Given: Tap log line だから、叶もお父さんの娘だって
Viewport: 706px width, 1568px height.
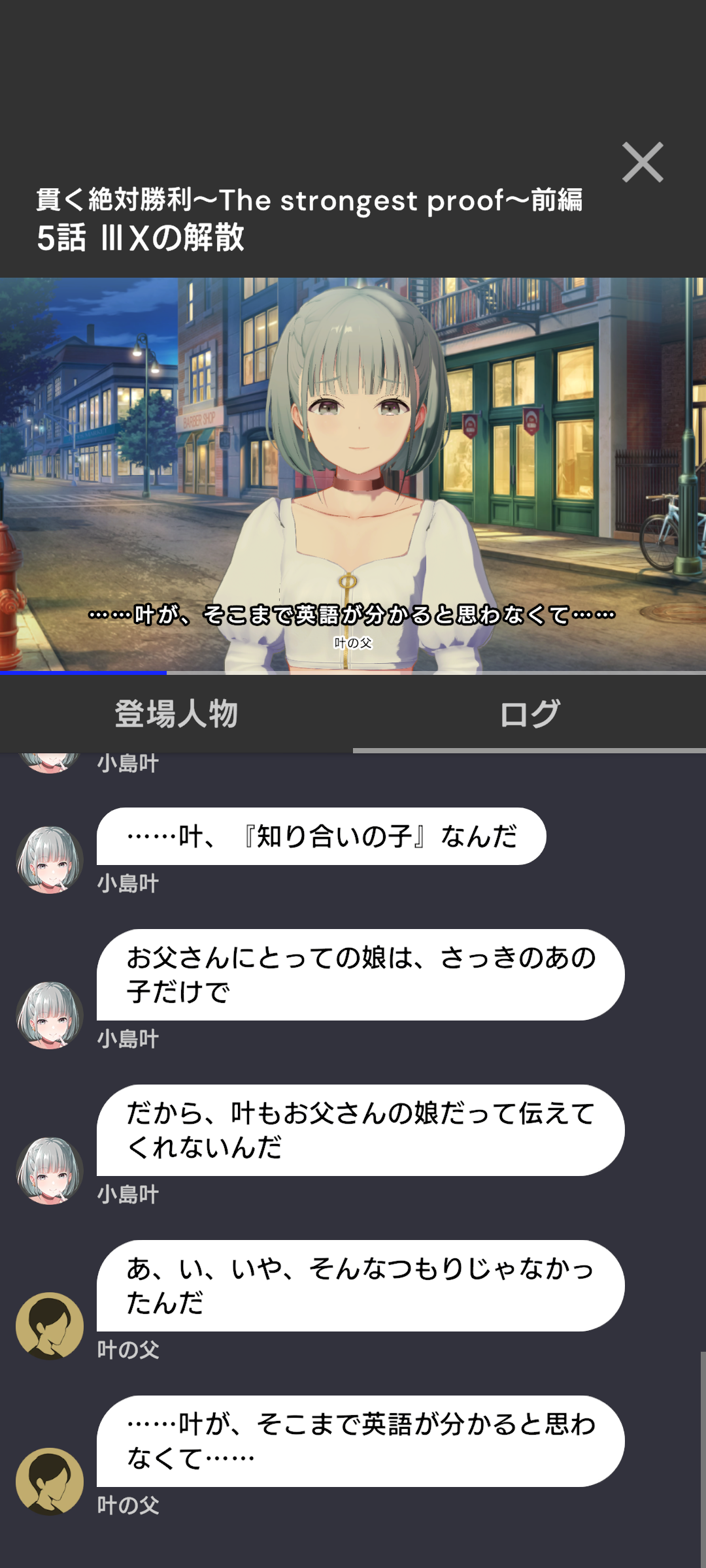Looking at the screenshot, I should click(x=360, y=1130).
